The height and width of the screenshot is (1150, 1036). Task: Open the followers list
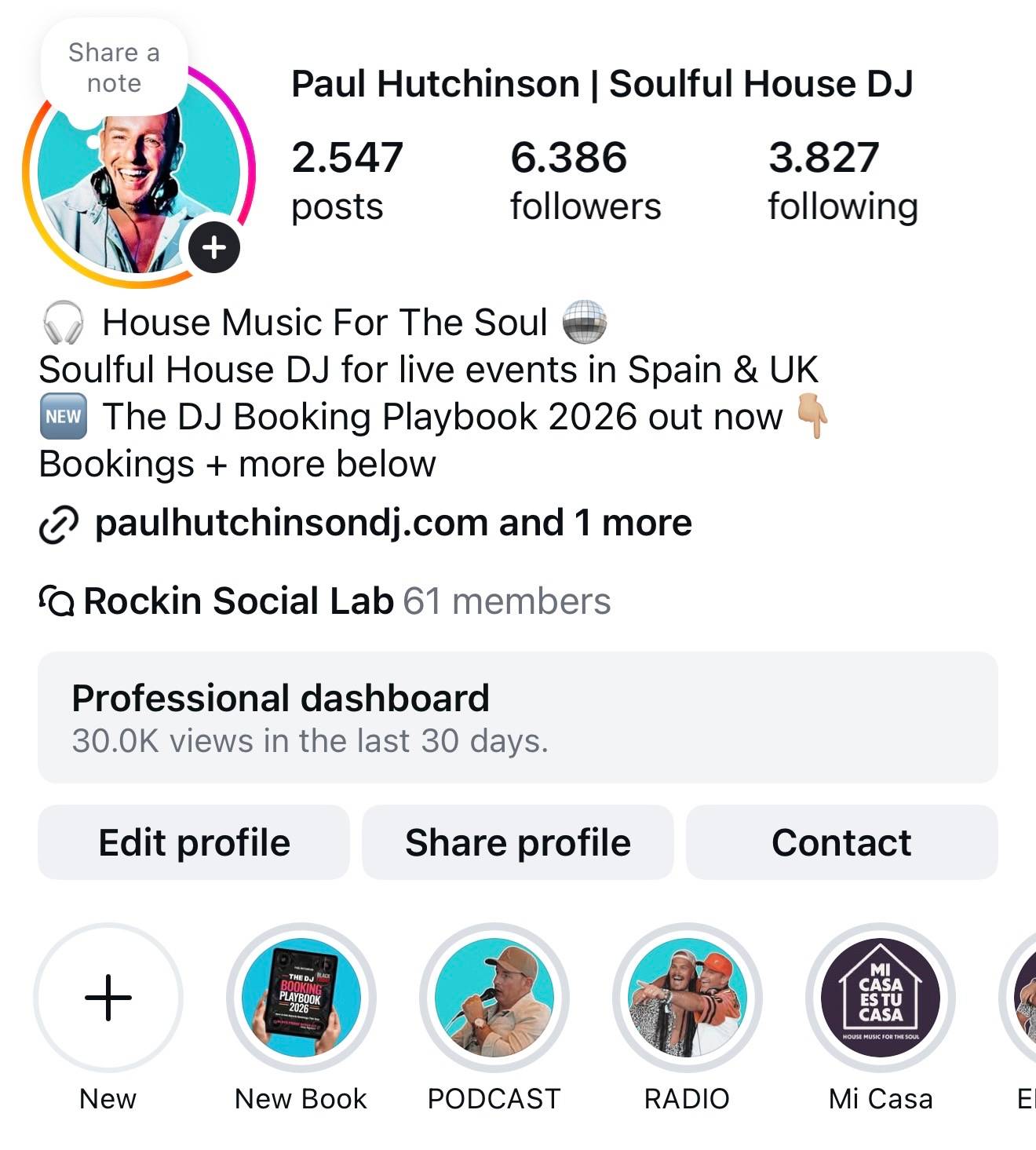click(585, 180)
